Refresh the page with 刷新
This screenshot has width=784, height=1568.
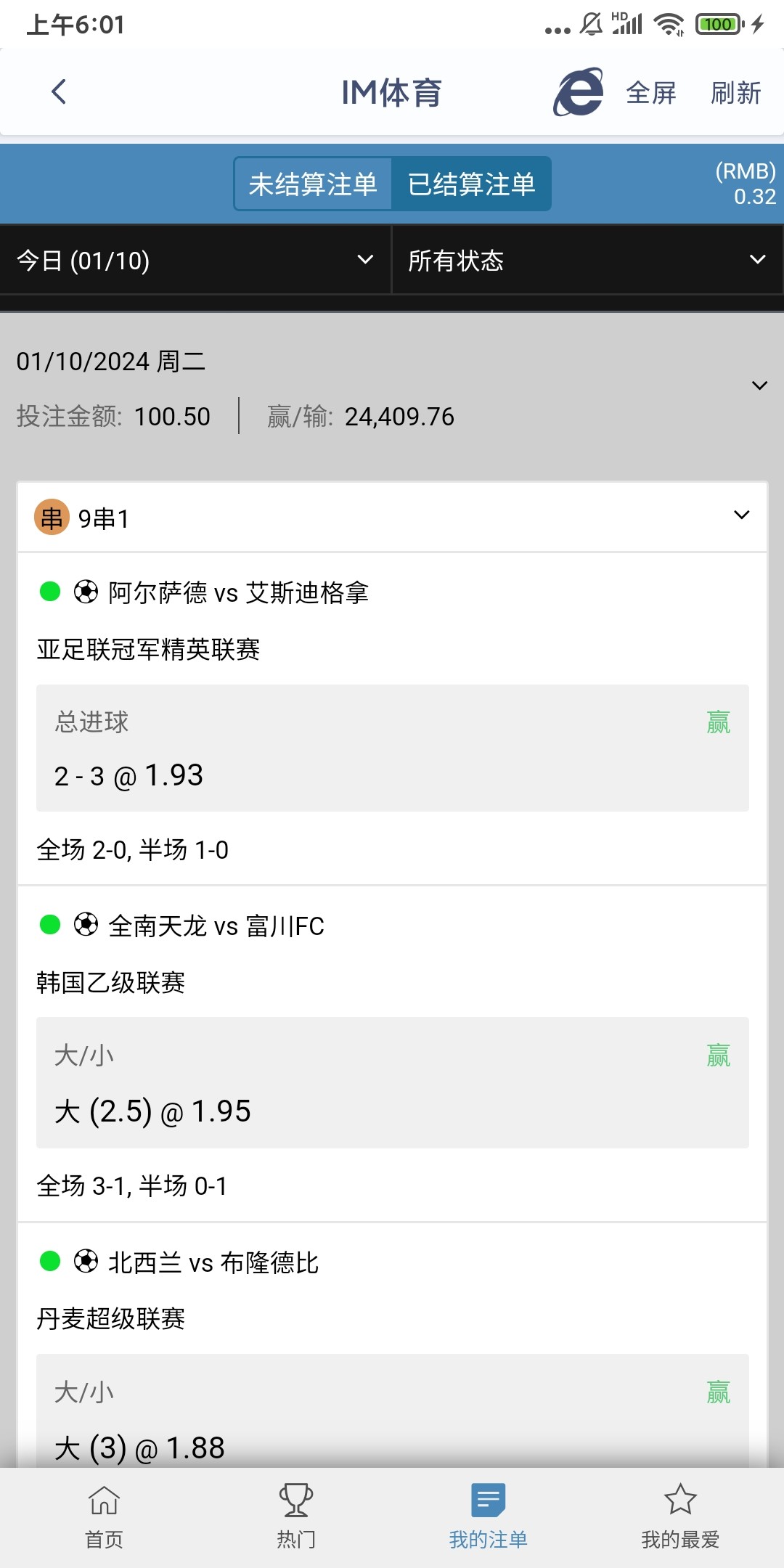(735, 93)
